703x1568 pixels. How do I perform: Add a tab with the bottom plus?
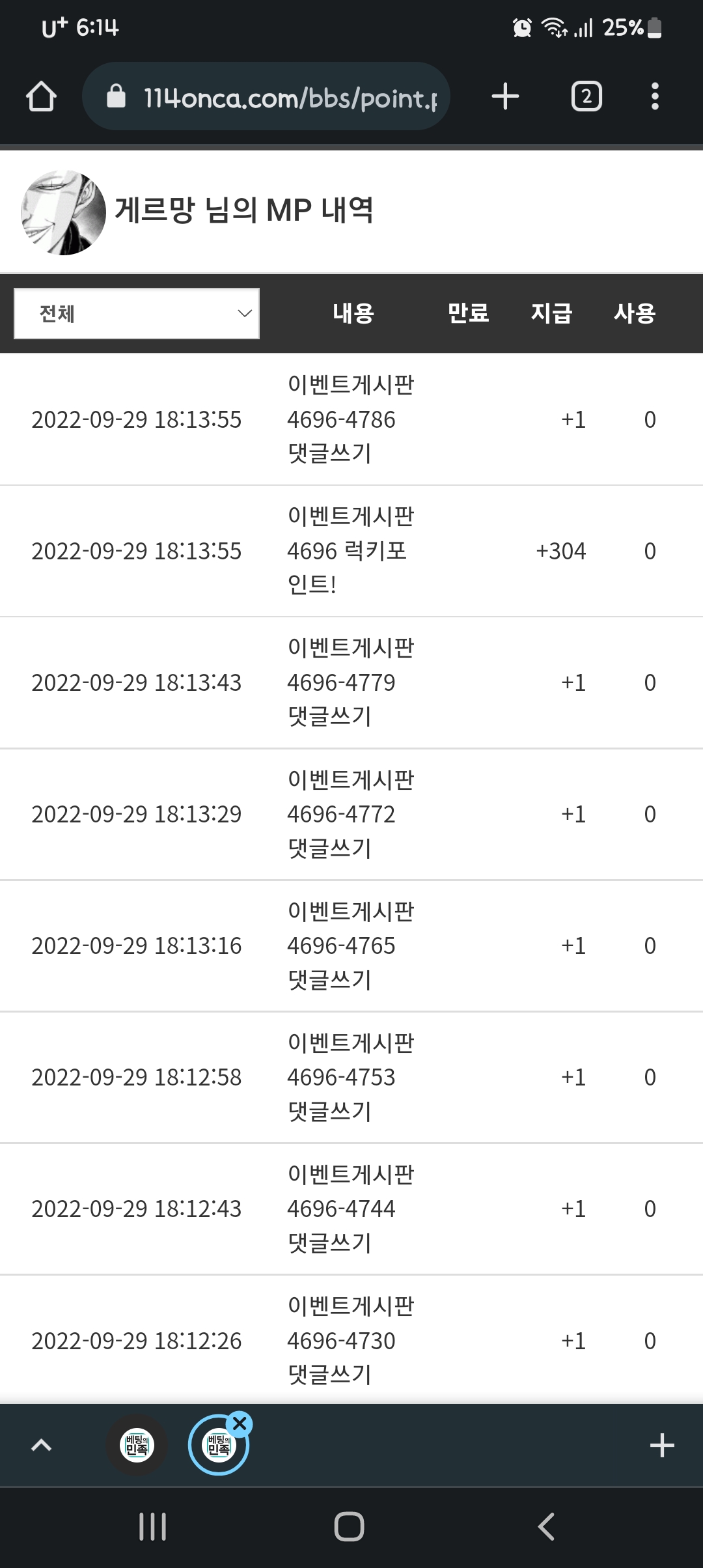coord(661,1446)
